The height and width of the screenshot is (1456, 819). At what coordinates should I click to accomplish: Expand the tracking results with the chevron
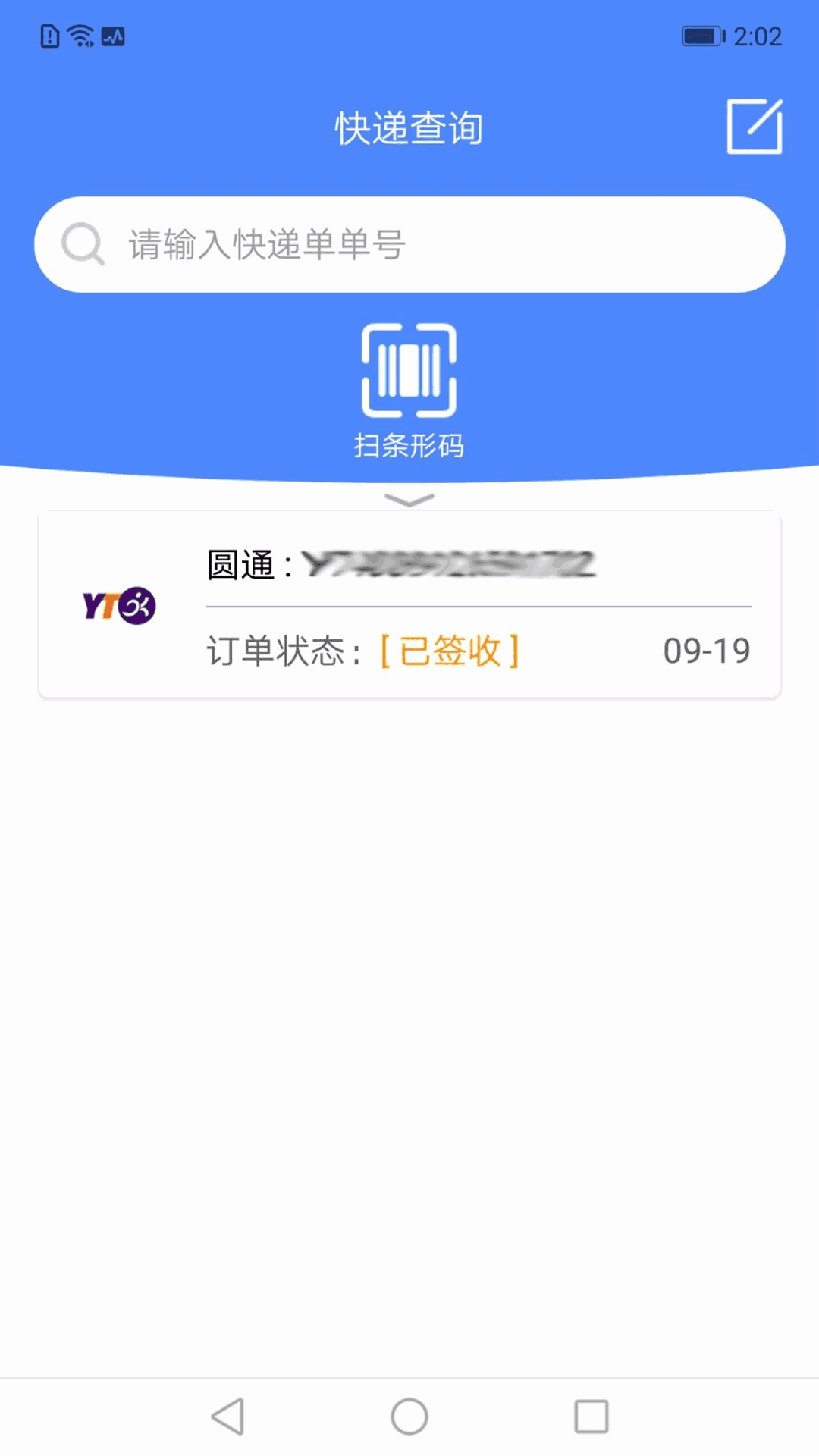409,500
